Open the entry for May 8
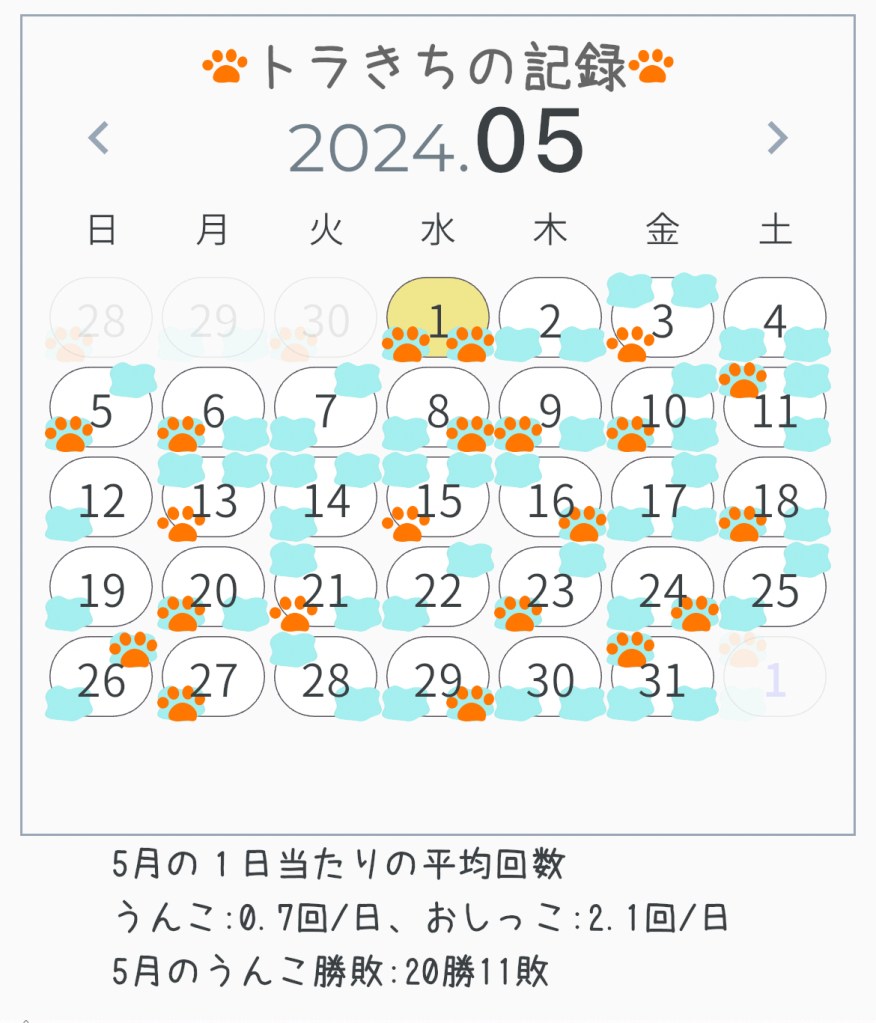Viewport: 876px width, 1023px height. point(438,409)
